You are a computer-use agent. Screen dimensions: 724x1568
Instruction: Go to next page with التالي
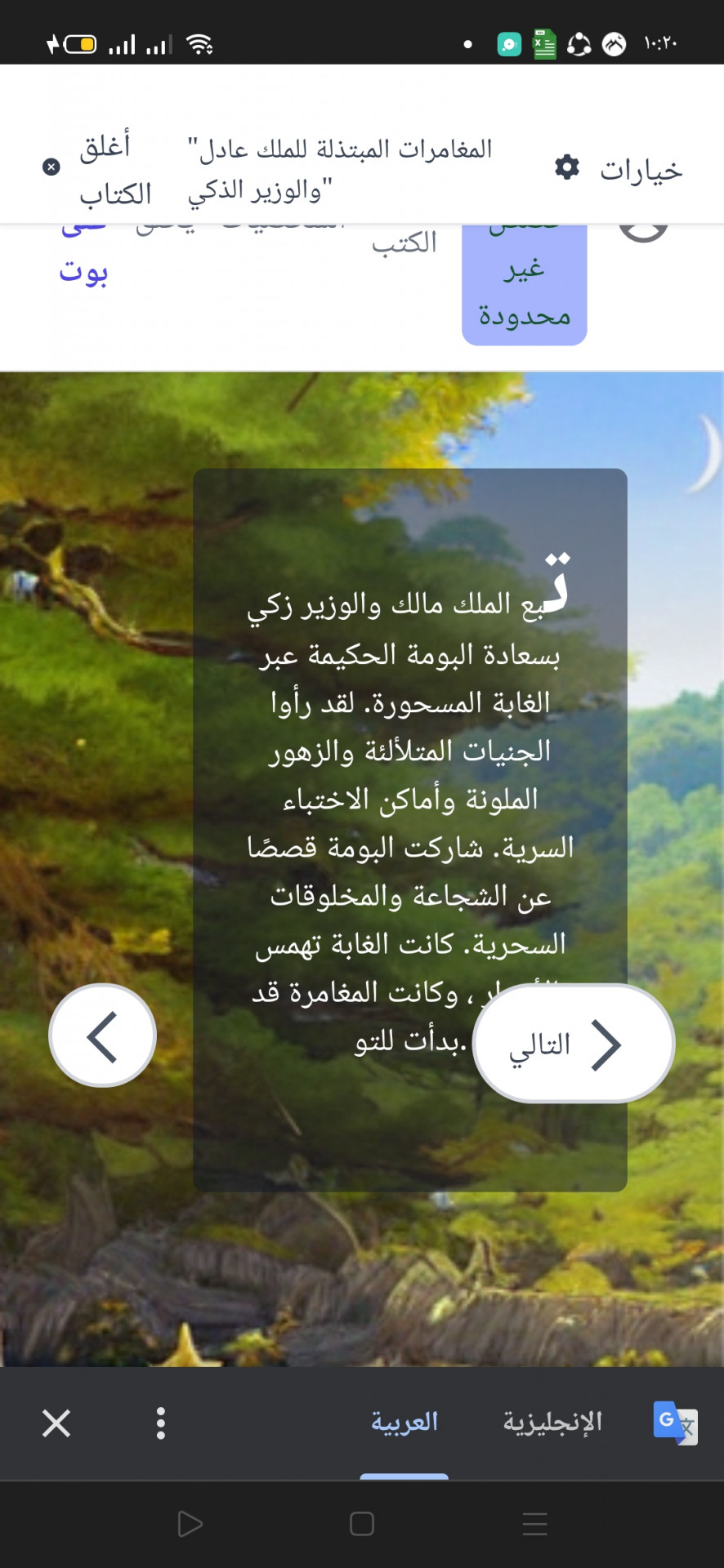pyautogui.click(x=574, y=1043)
